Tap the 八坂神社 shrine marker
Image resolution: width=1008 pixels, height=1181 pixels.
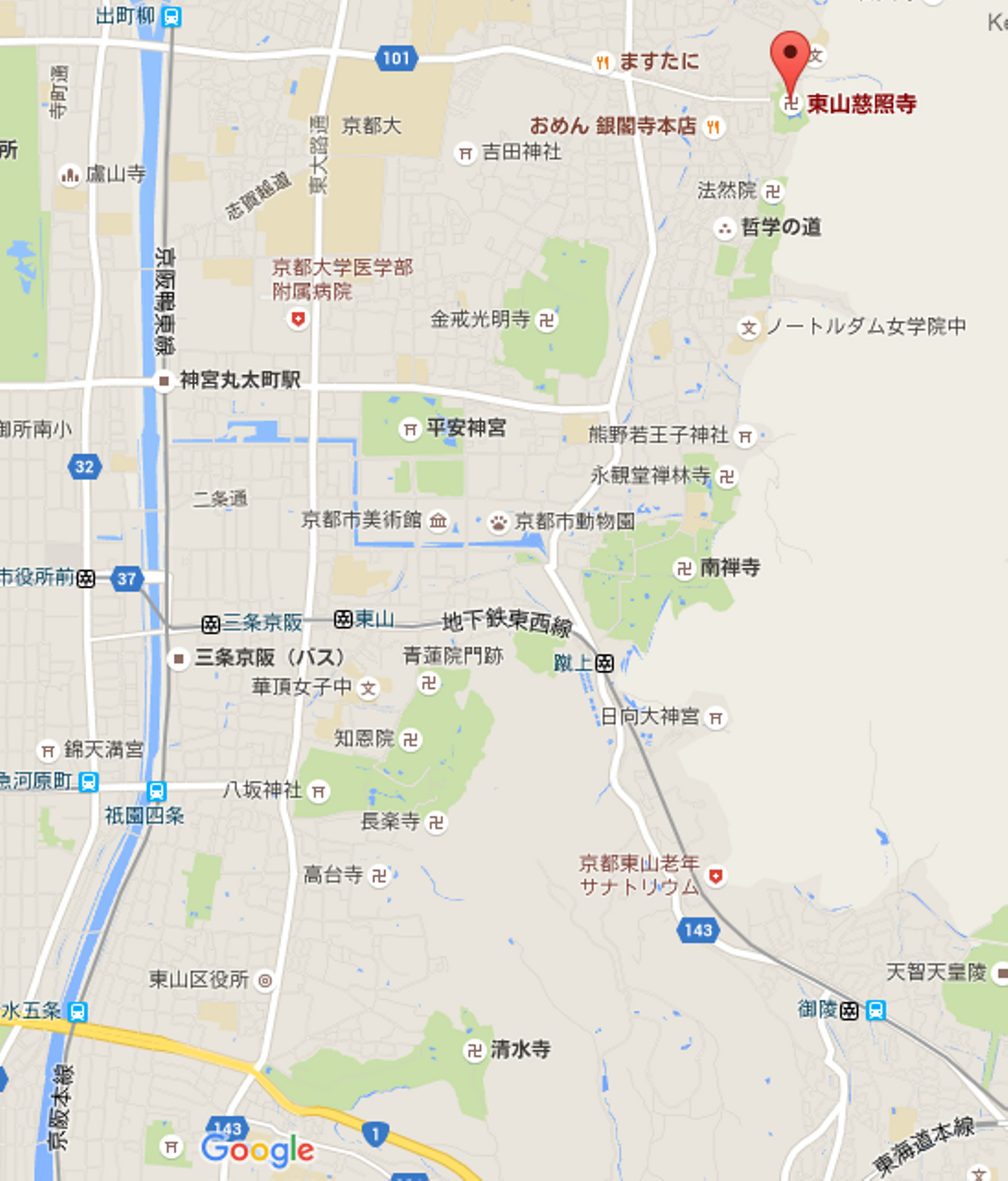[x=318, y=791]
